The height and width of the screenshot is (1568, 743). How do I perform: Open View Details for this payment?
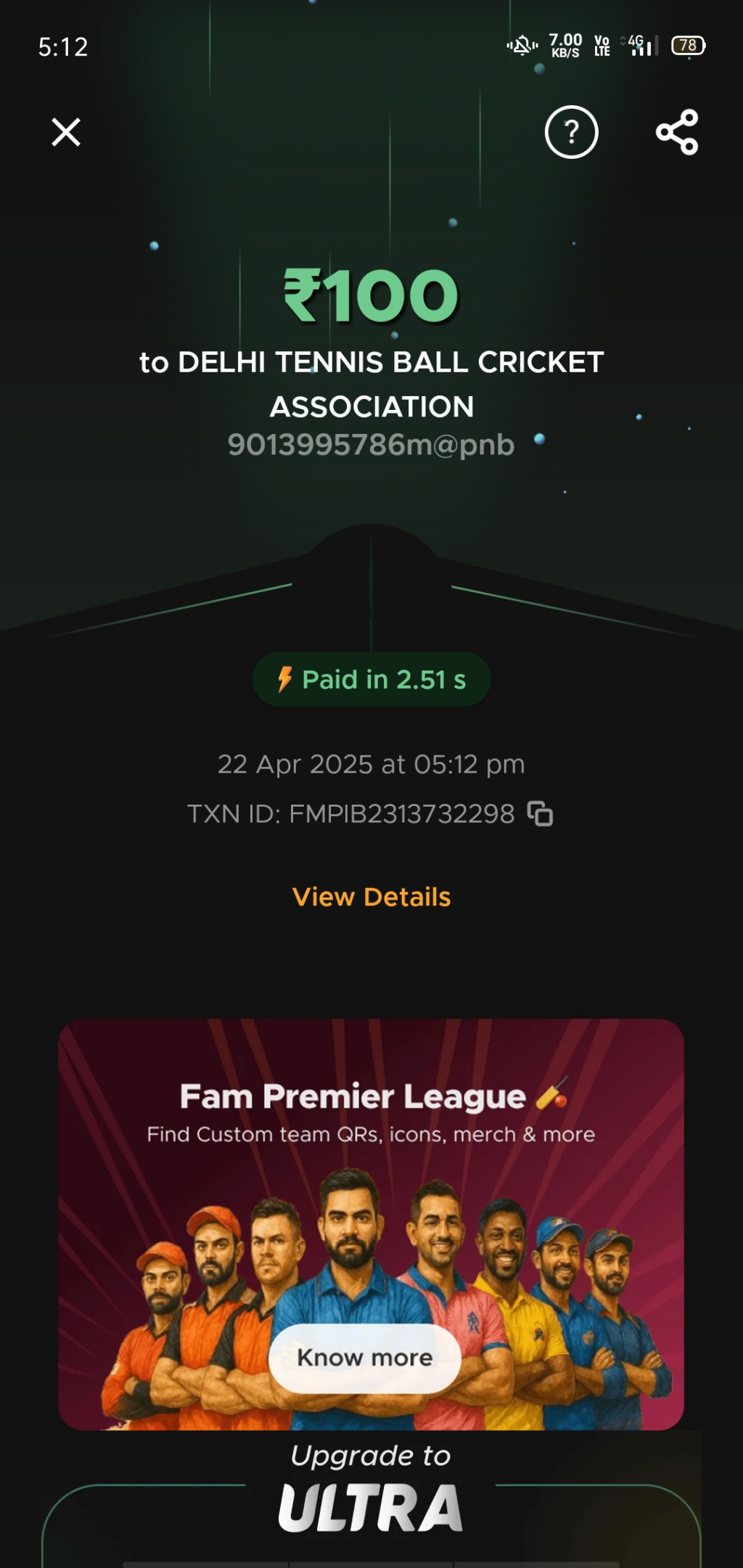[x=371, y=897]
